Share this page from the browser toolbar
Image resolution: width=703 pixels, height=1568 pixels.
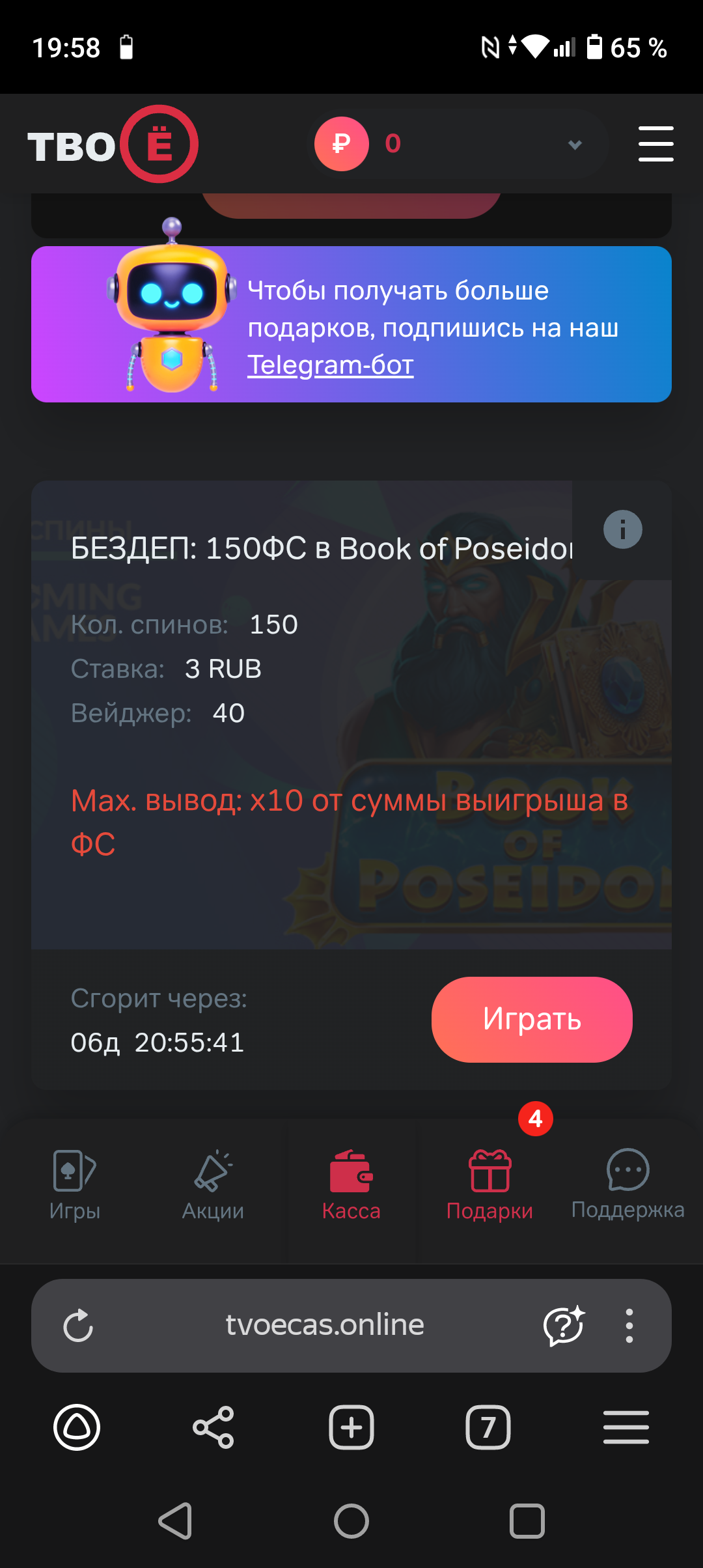tap(214, 1427)
